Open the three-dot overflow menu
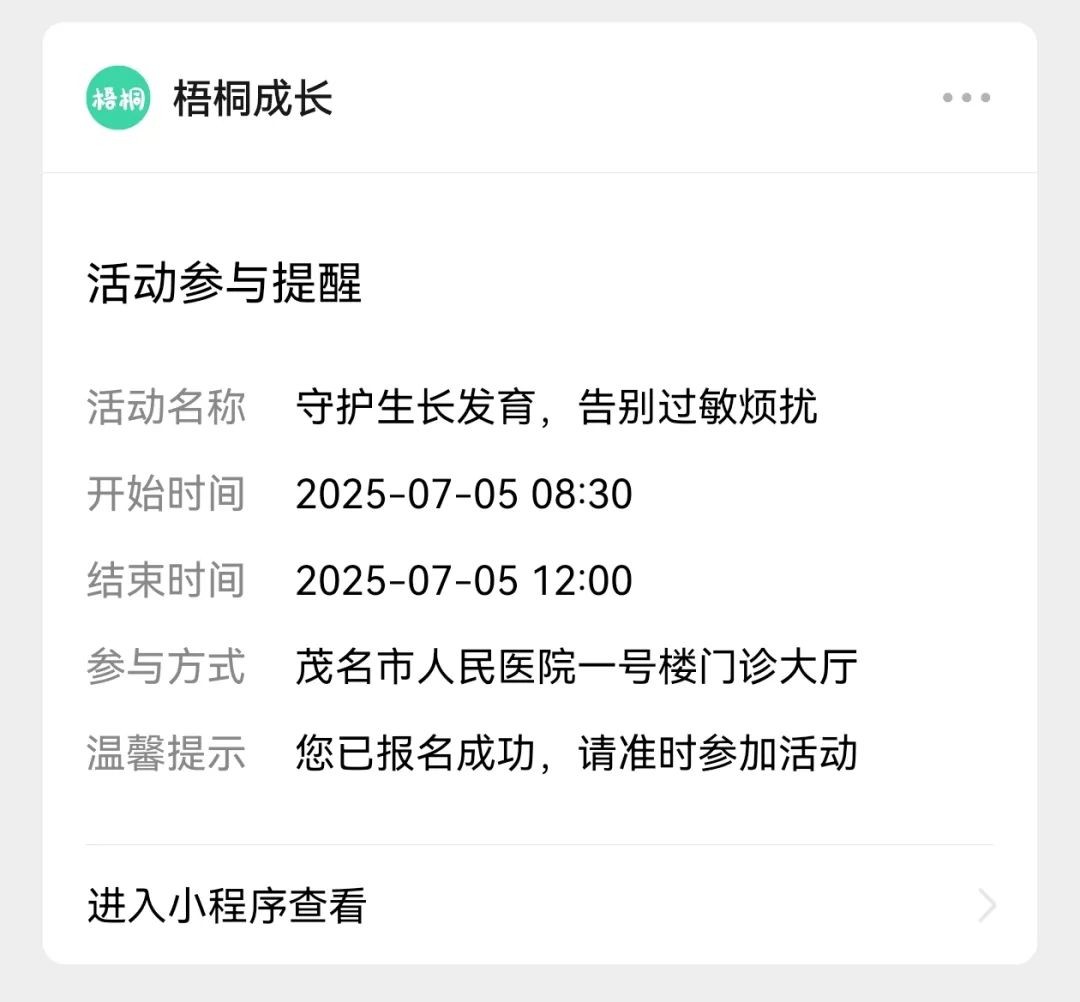 click(966, 98)
